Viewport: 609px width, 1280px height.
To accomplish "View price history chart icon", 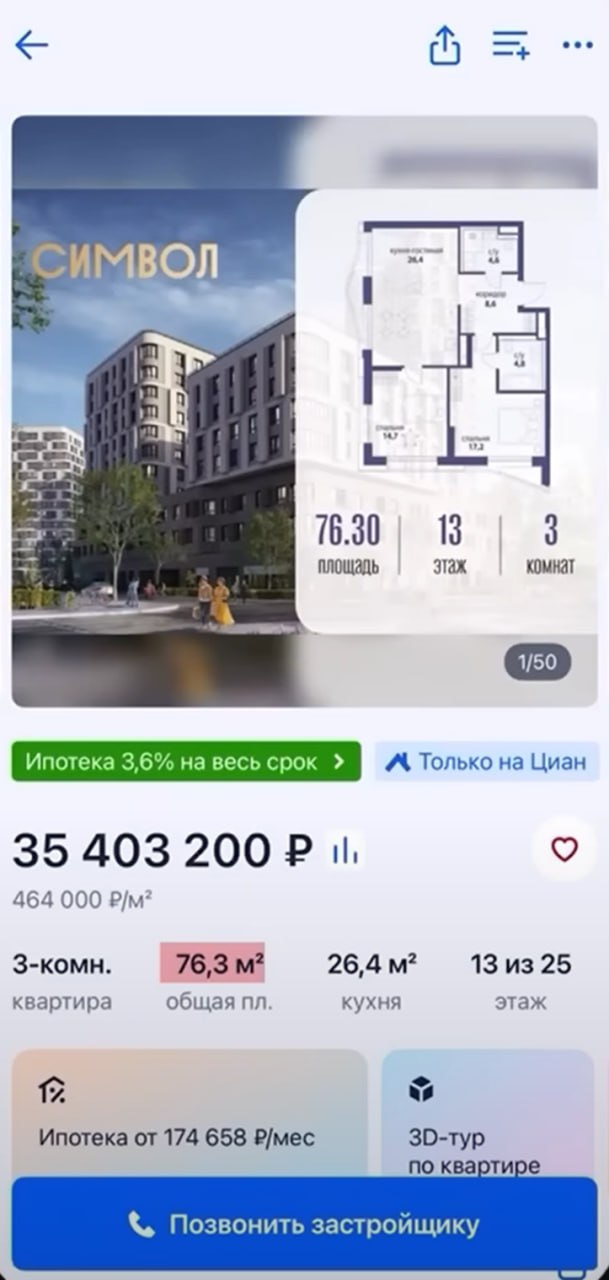I will coord(345,851).
